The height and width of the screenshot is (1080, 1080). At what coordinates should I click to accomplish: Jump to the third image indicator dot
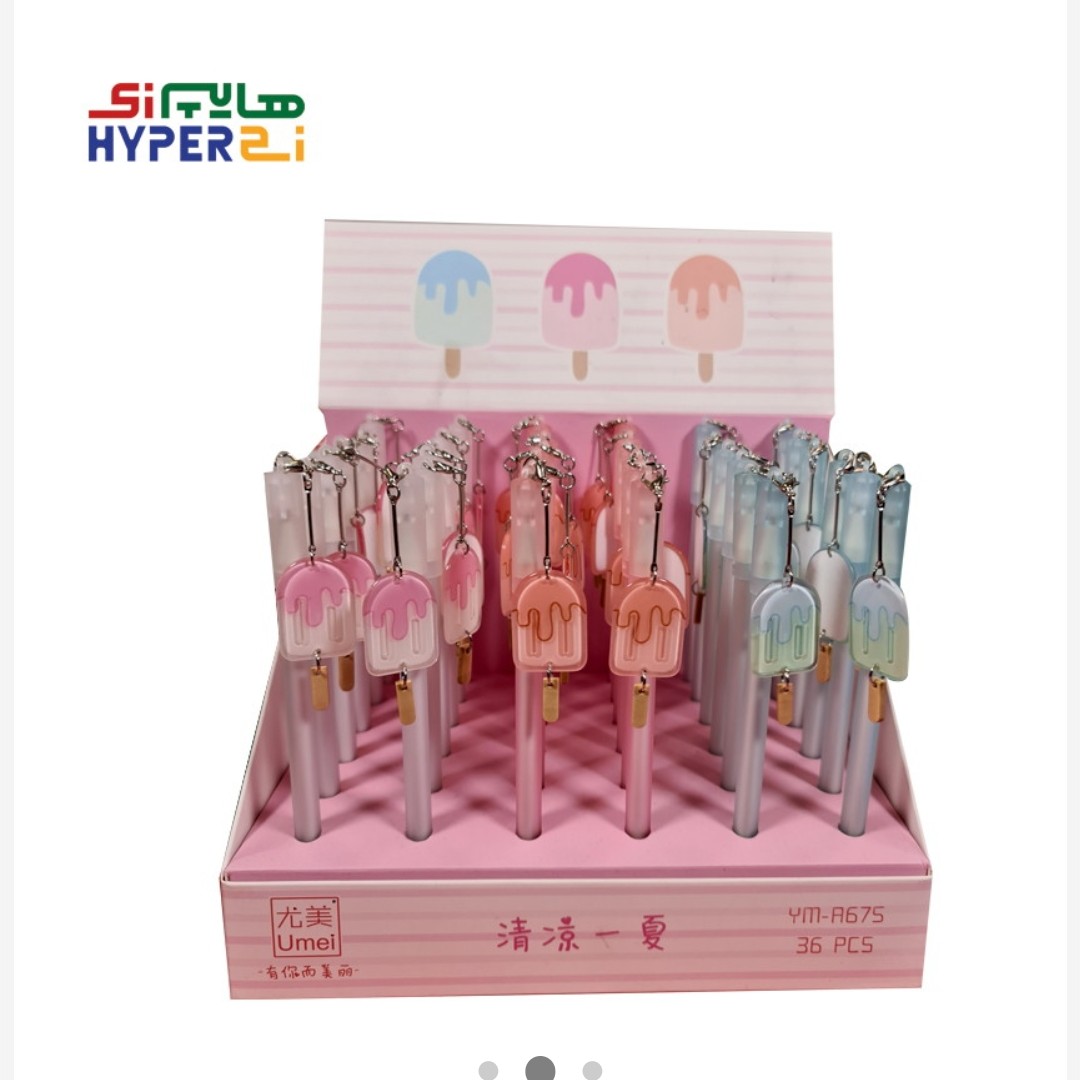[x=592, y=1071]
